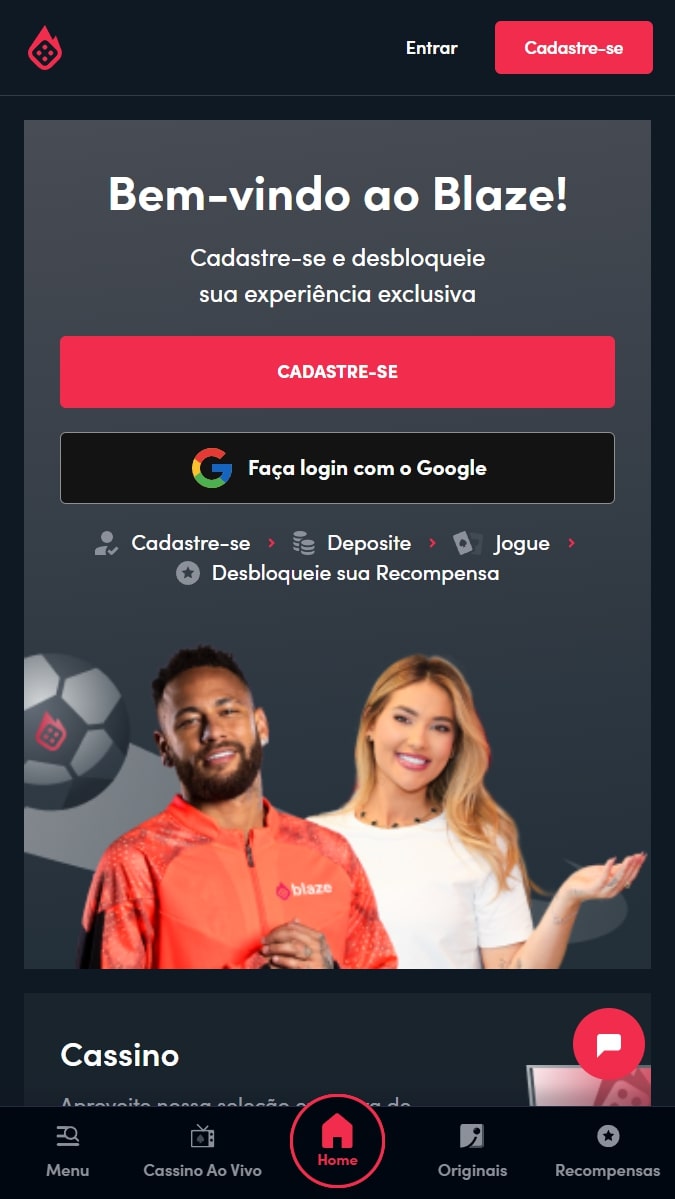The width and height of the screenshot is (675, 1199).
Task: Tap the Cadastre-se button in header
Action: click(573, 48)
